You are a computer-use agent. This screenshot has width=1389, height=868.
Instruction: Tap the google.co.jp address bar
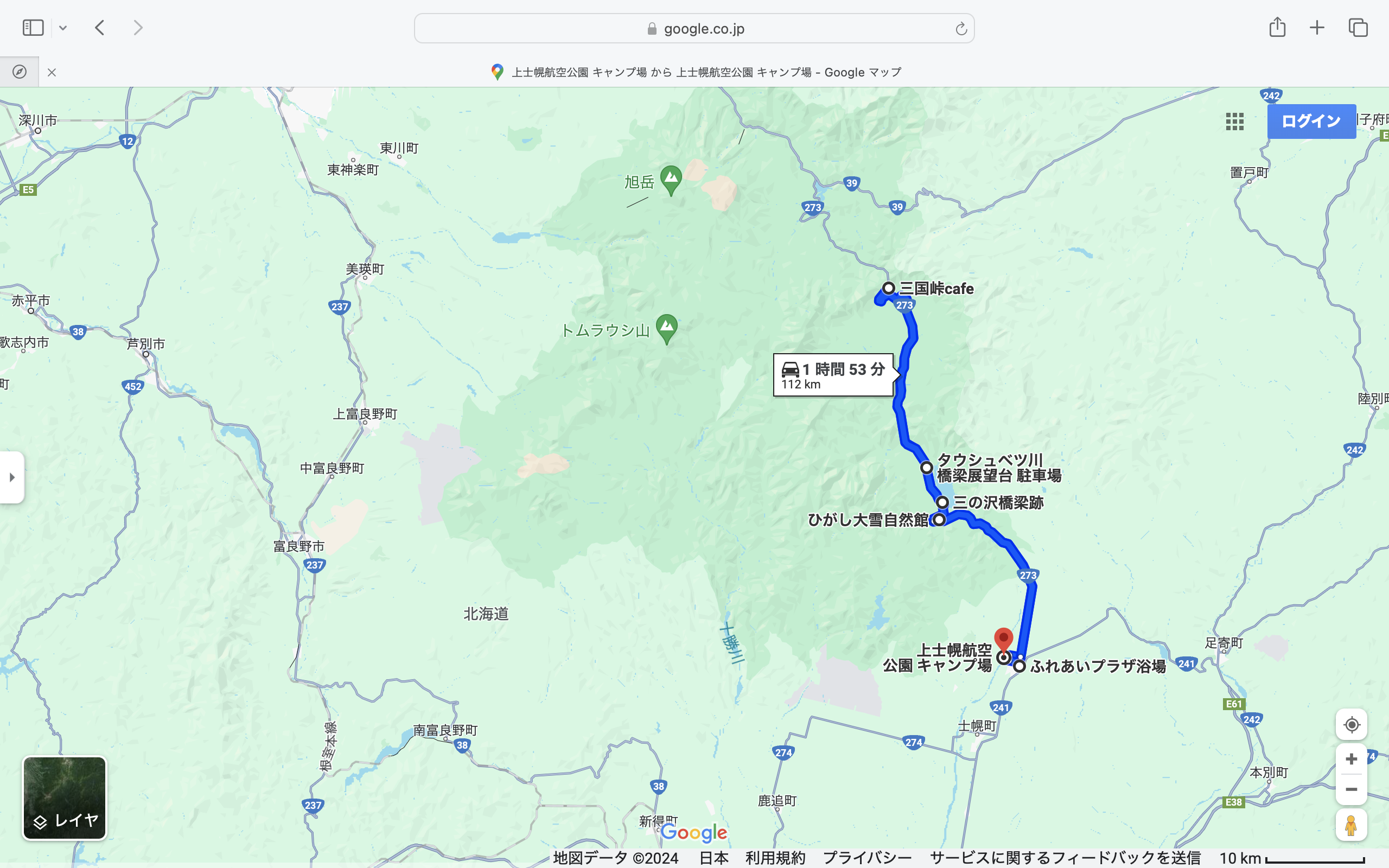coord(693,29)
